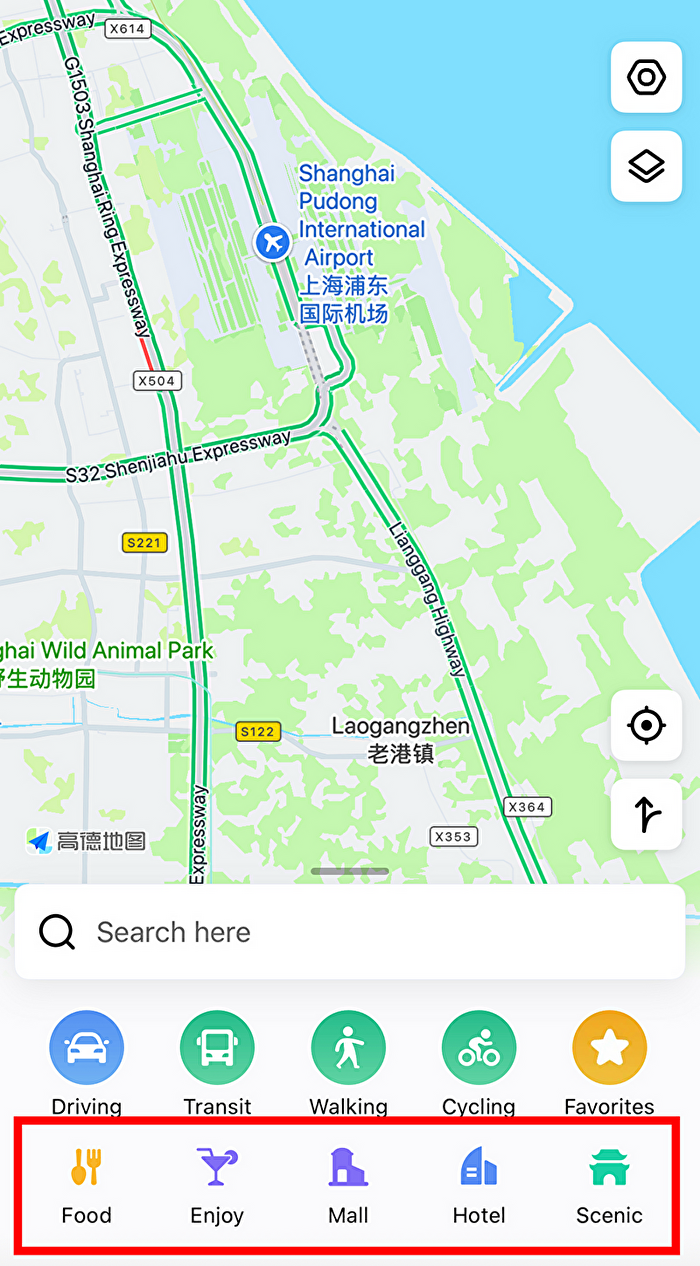Show Scenic spots nearby
Viewport: 700px width, 1266px height.
tap(609, 1185)
